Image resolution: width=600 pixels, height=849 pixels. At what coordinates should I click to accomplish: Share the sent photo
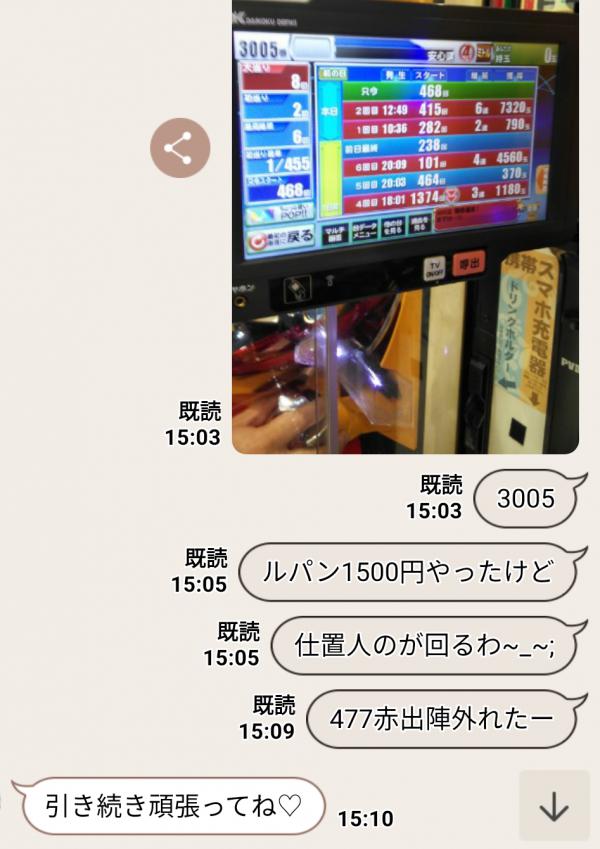pyautogui.click(x=180, y=148)
